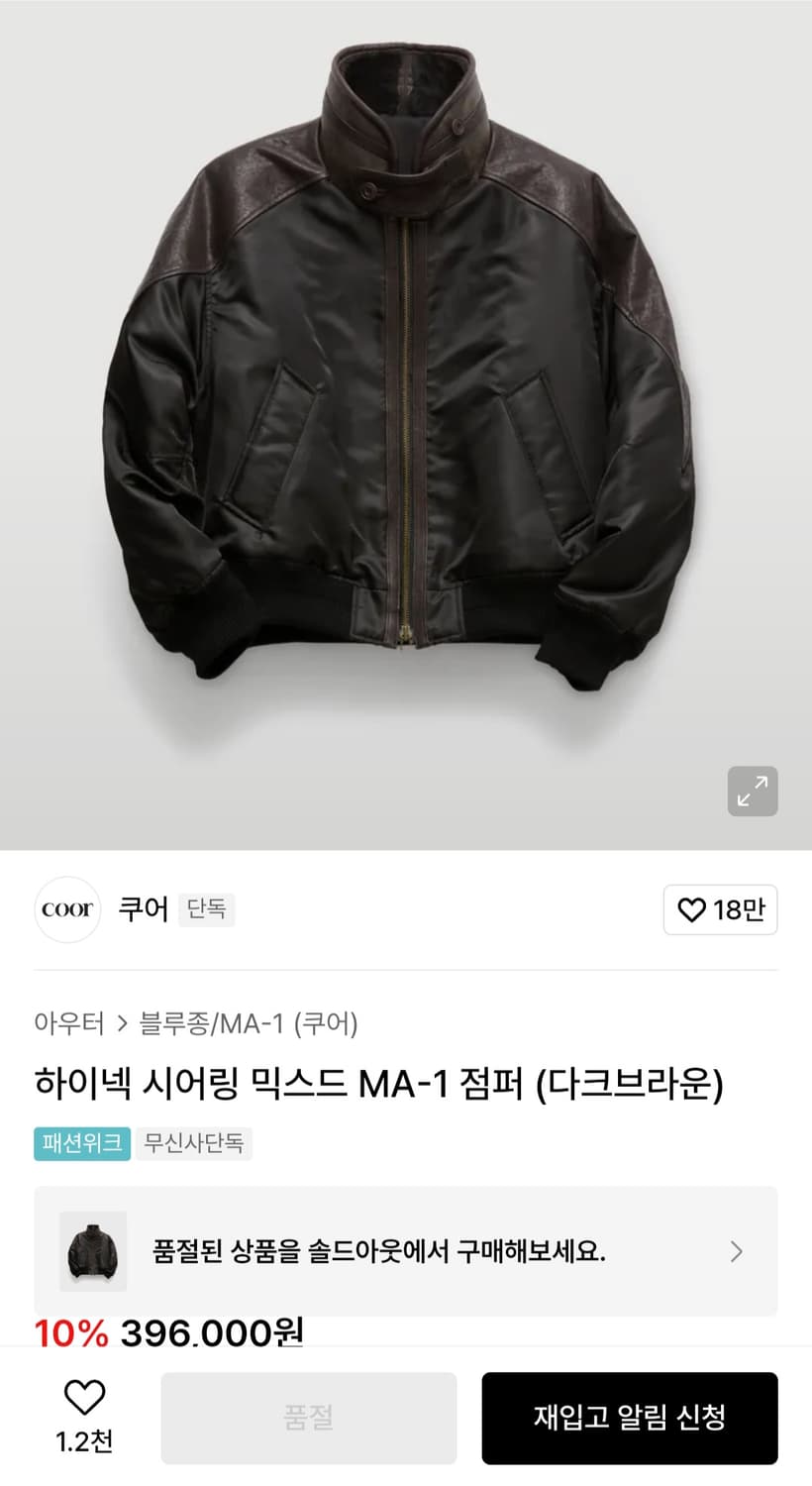Click the chevron on the 솔드아웃 banner
This screenshot has width=812, height=1486.
[737, 1251]
